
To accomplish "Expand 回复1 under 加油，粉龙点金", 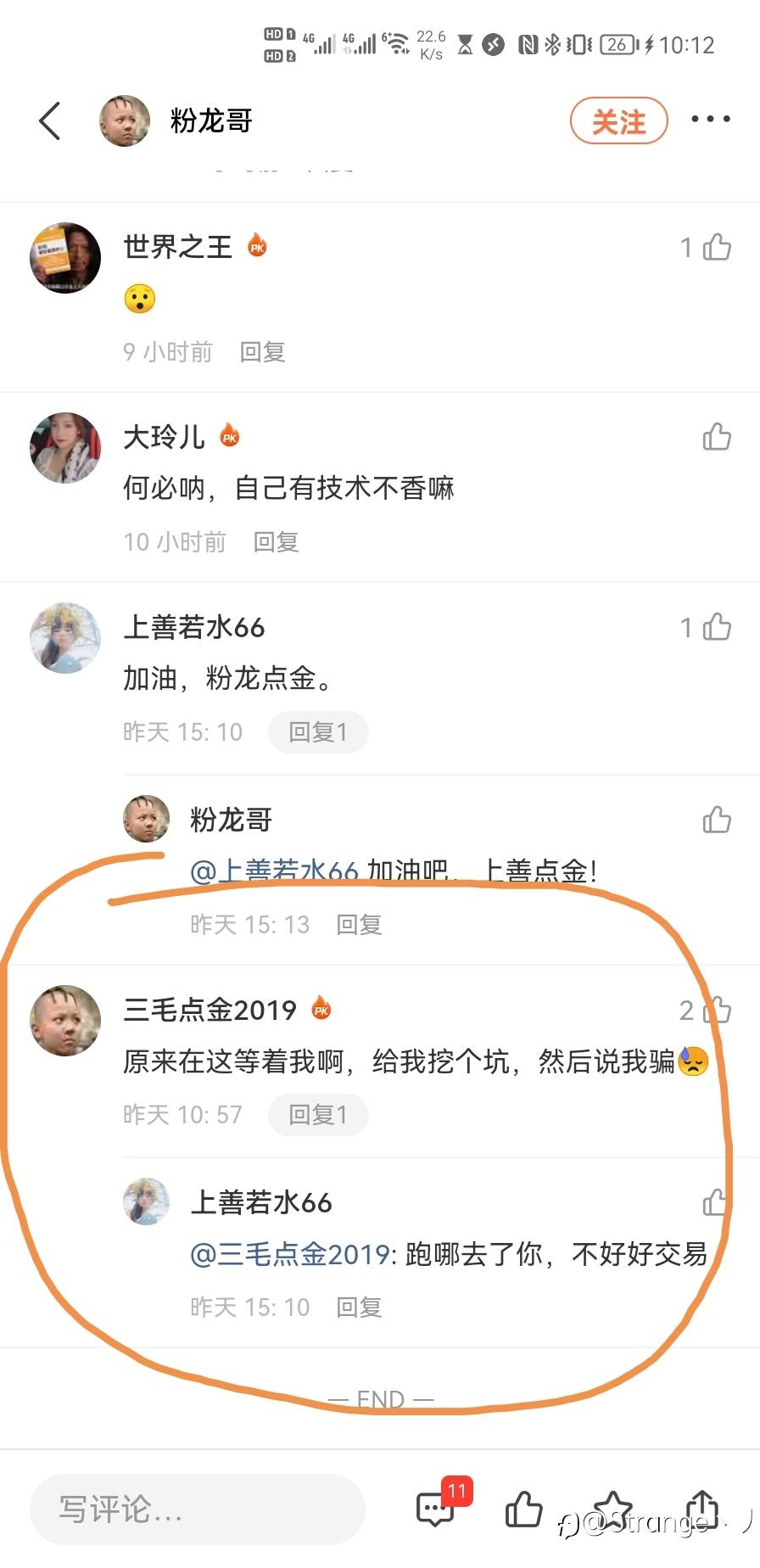I will 318,732.
